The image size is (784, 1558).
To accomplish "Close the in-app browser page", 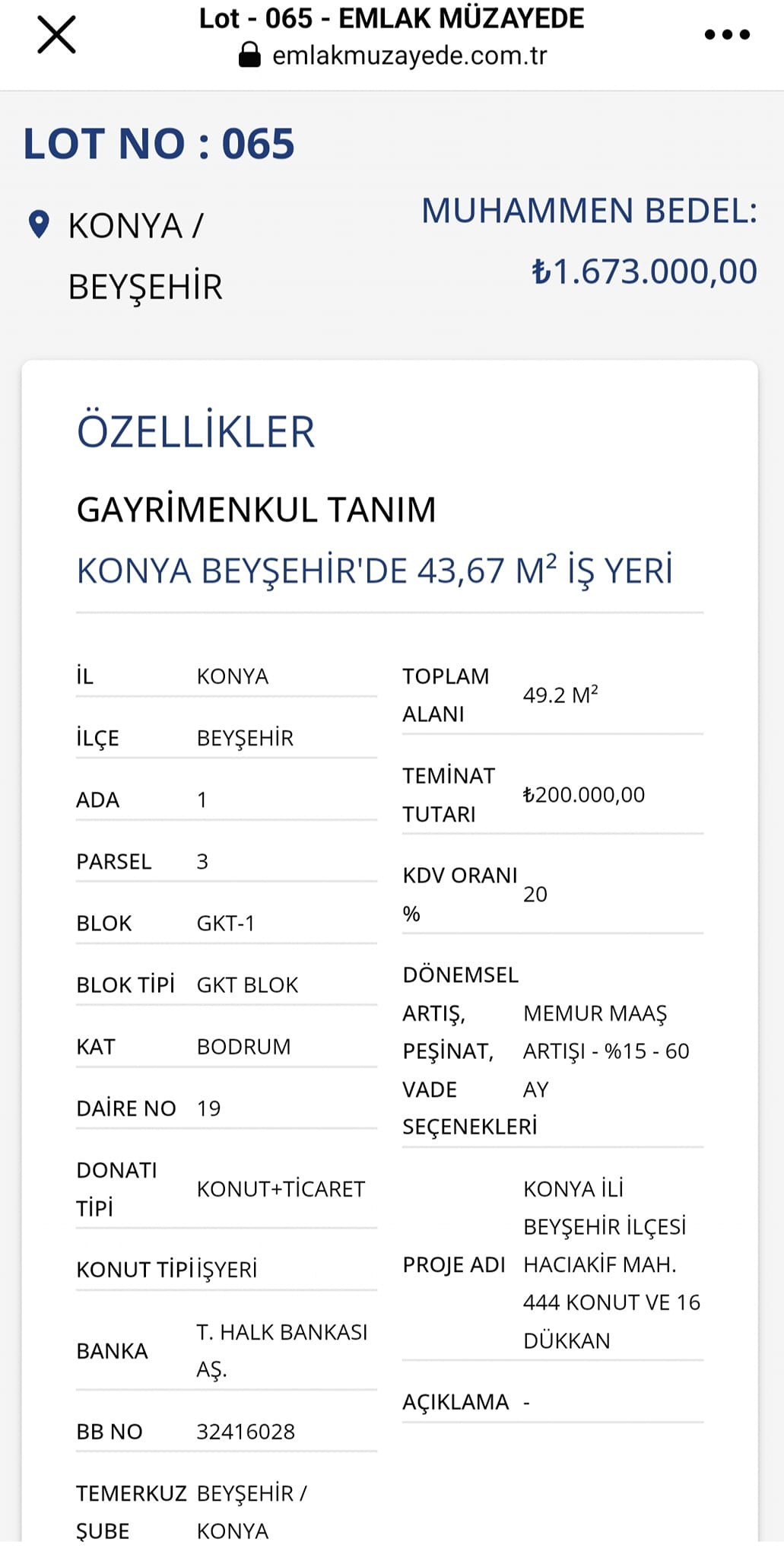I will [x=57, y=35].
